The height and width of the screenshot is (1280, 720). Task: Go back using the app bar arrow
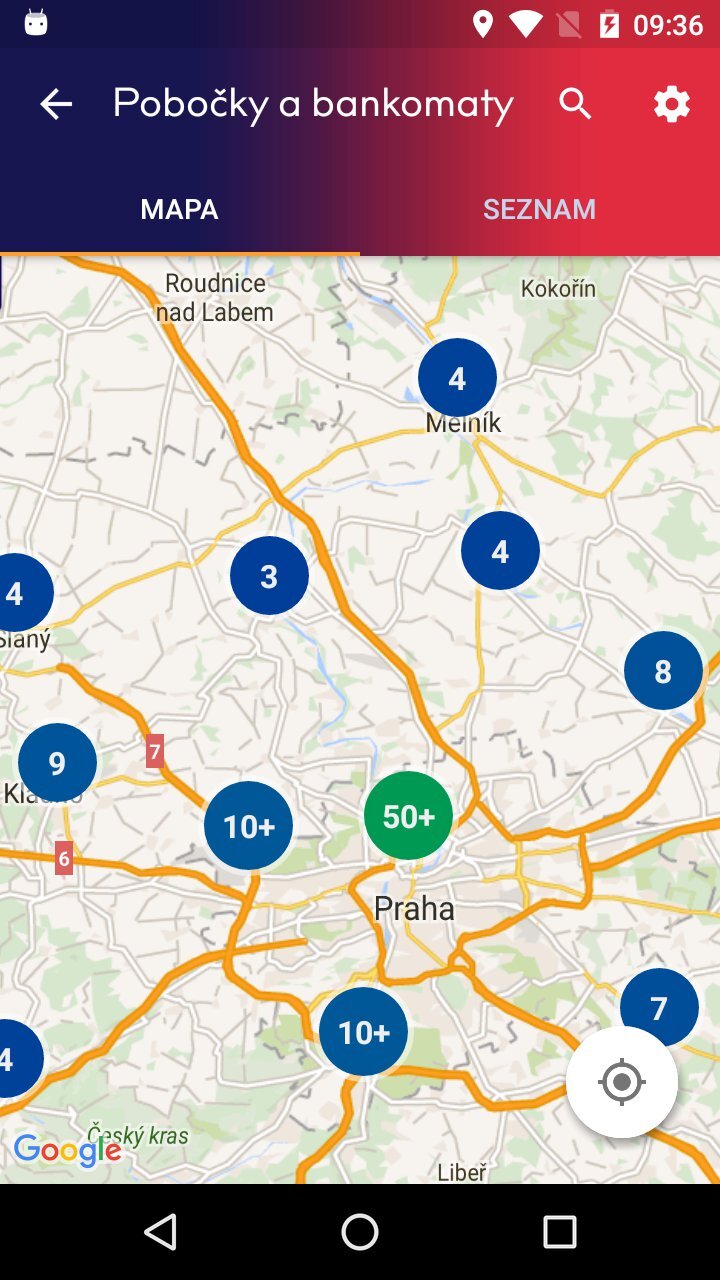(x=56, y=104)
